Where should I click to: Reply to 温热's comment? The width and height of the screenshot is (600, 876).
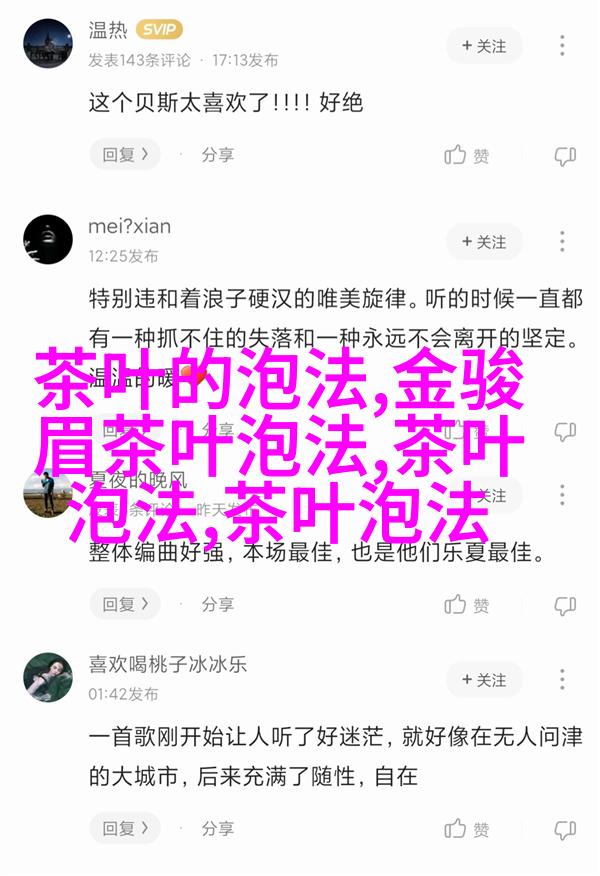[125, 155]
